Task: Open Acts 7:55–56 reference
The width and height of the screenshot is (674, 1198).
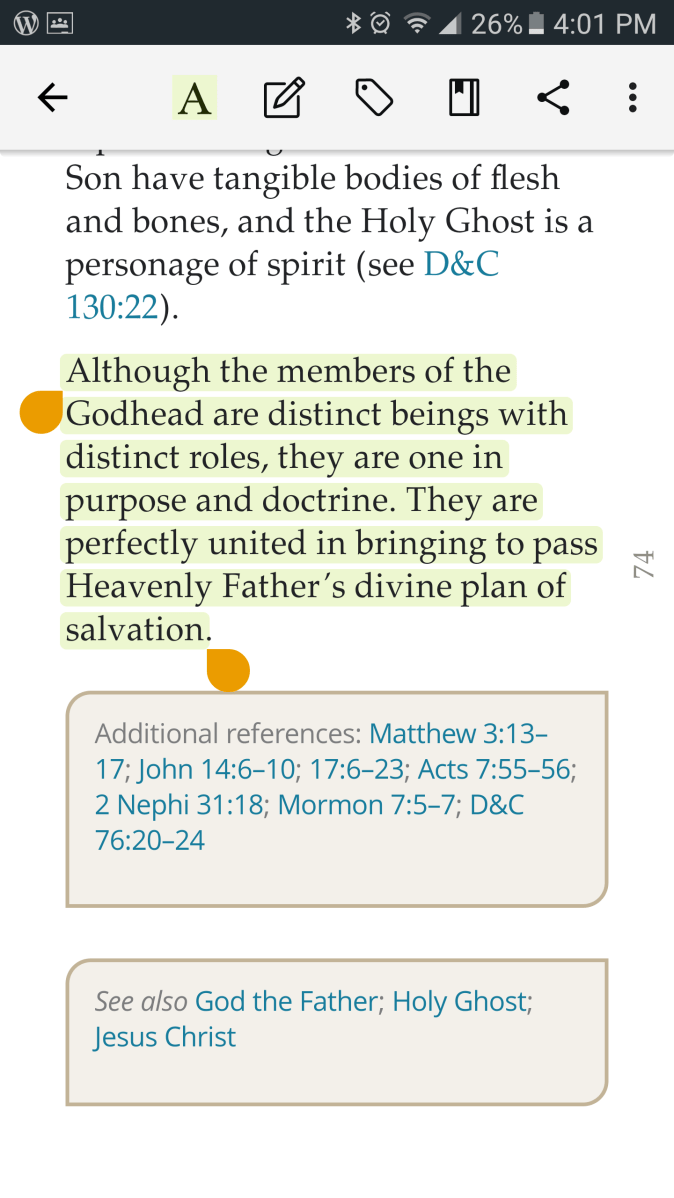Action: click(494, 770)
